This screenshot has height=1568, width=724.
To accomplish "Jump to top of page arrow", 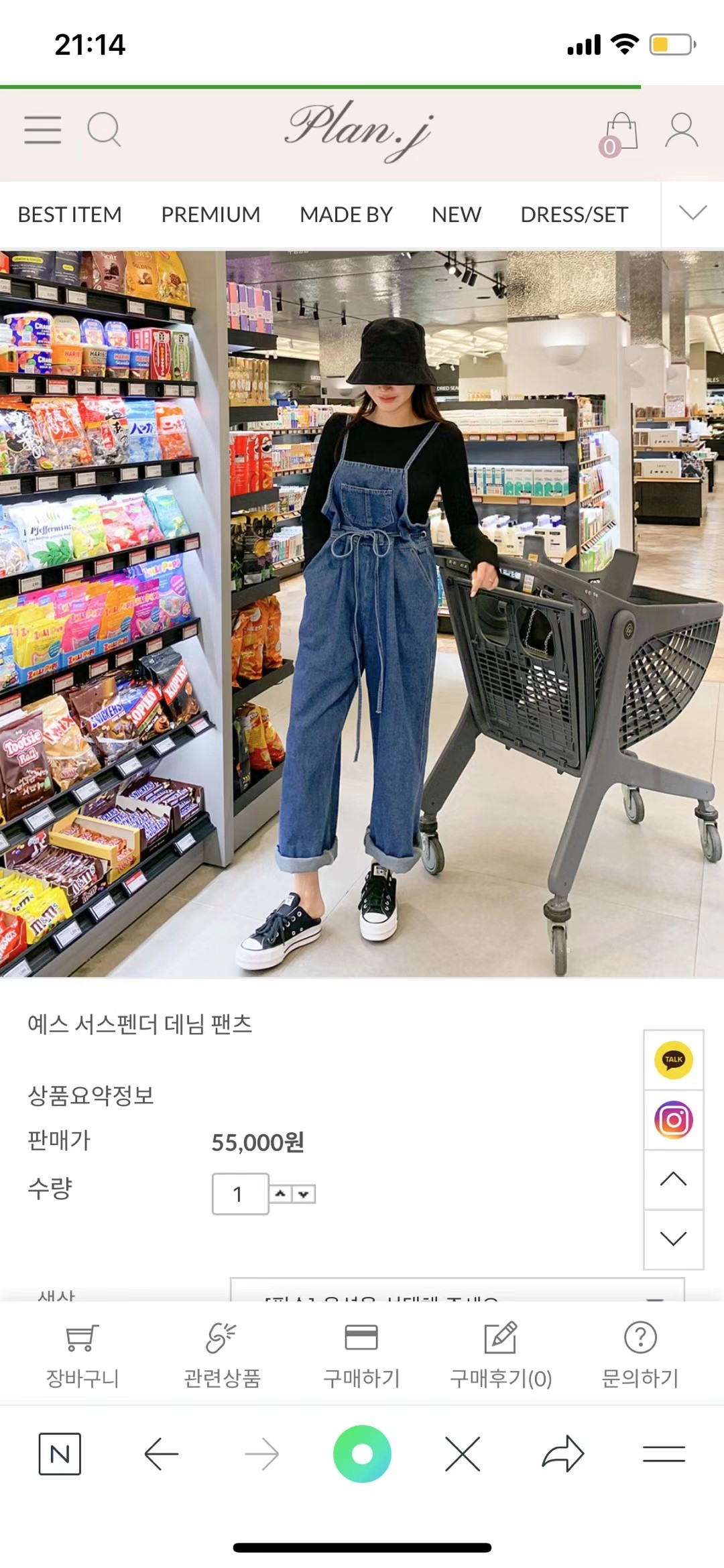I will tap(674, 1179).
